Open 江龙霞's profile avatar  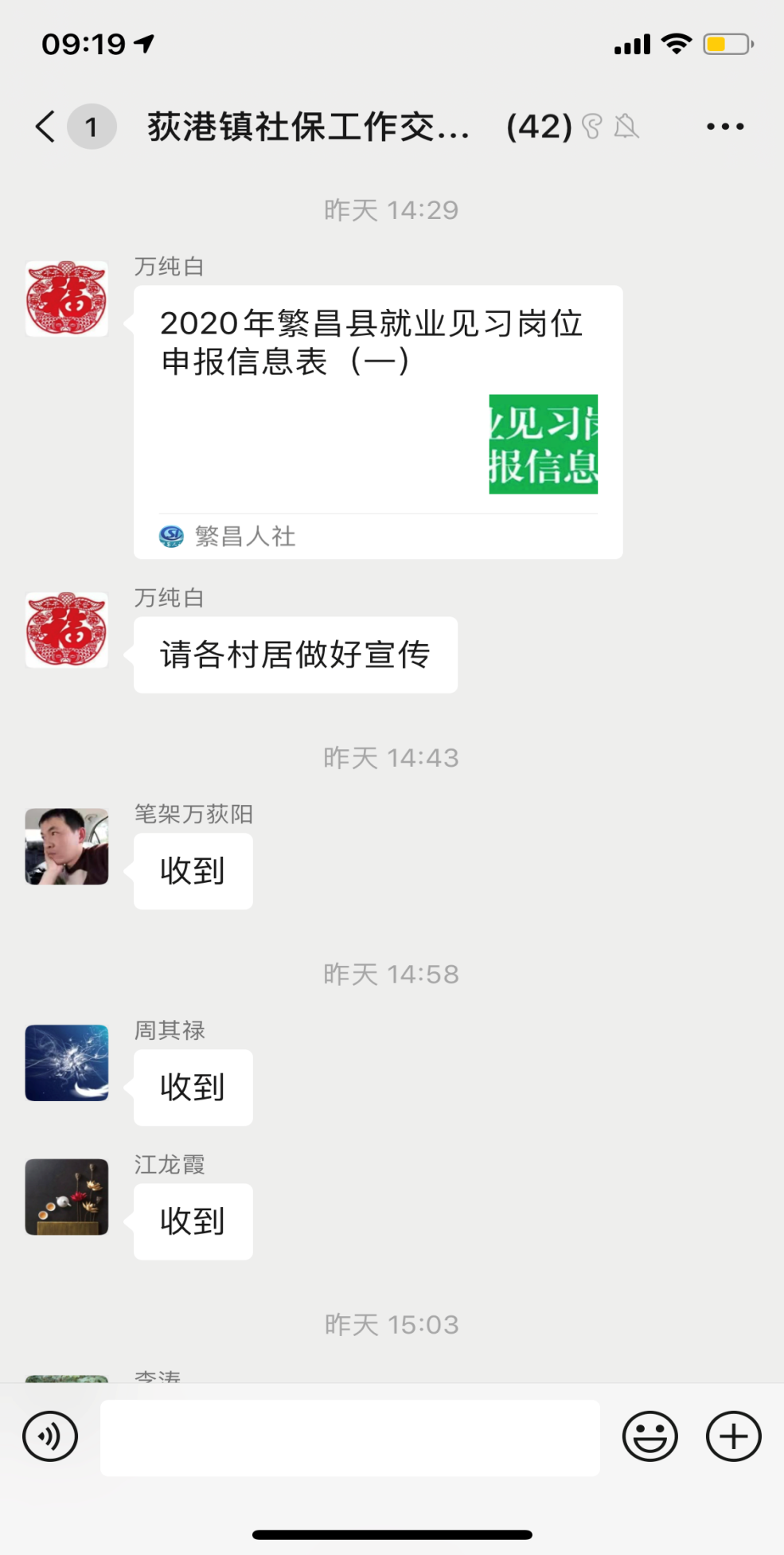tap(67, 1197)
